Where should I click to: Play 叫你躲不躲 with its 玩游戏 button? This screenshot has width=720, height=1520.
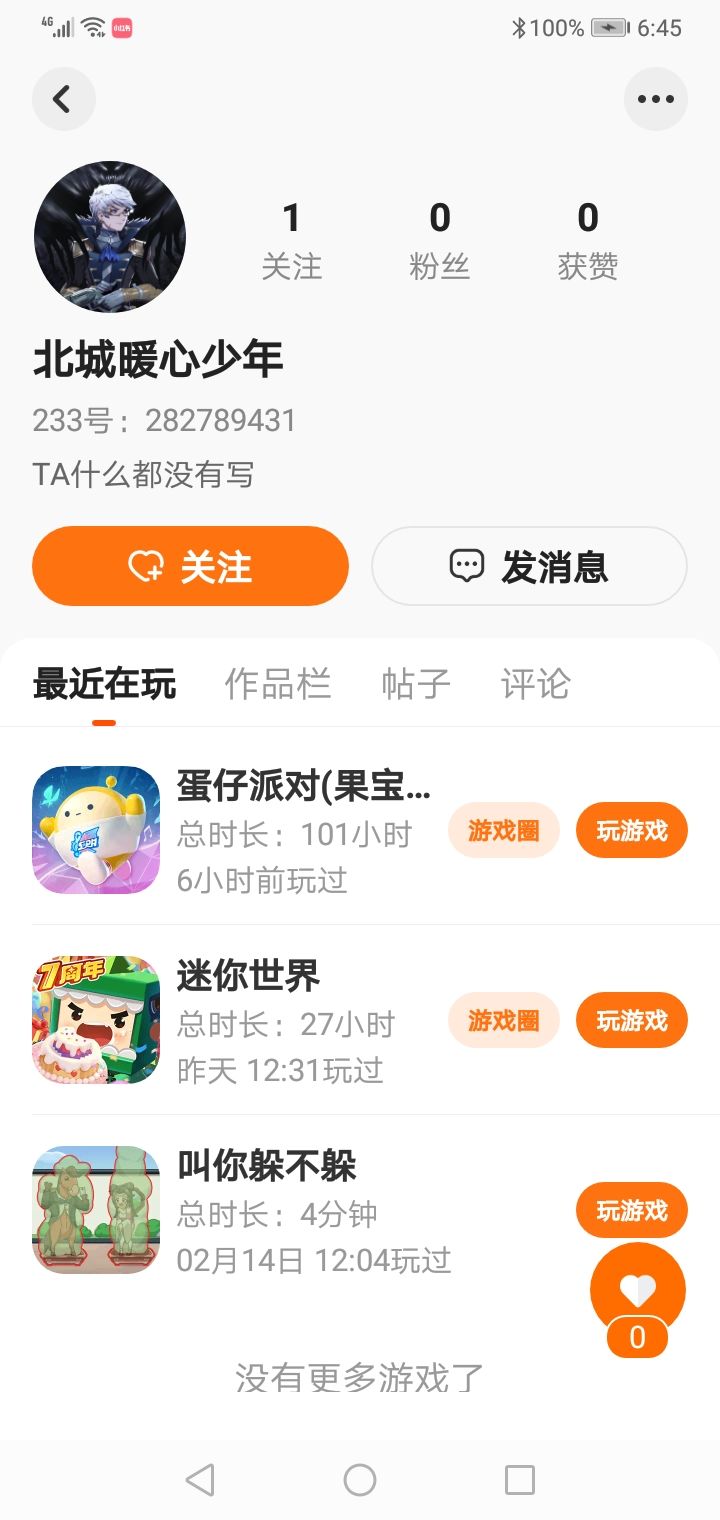pyautogui.click(x=631, y=1210)
